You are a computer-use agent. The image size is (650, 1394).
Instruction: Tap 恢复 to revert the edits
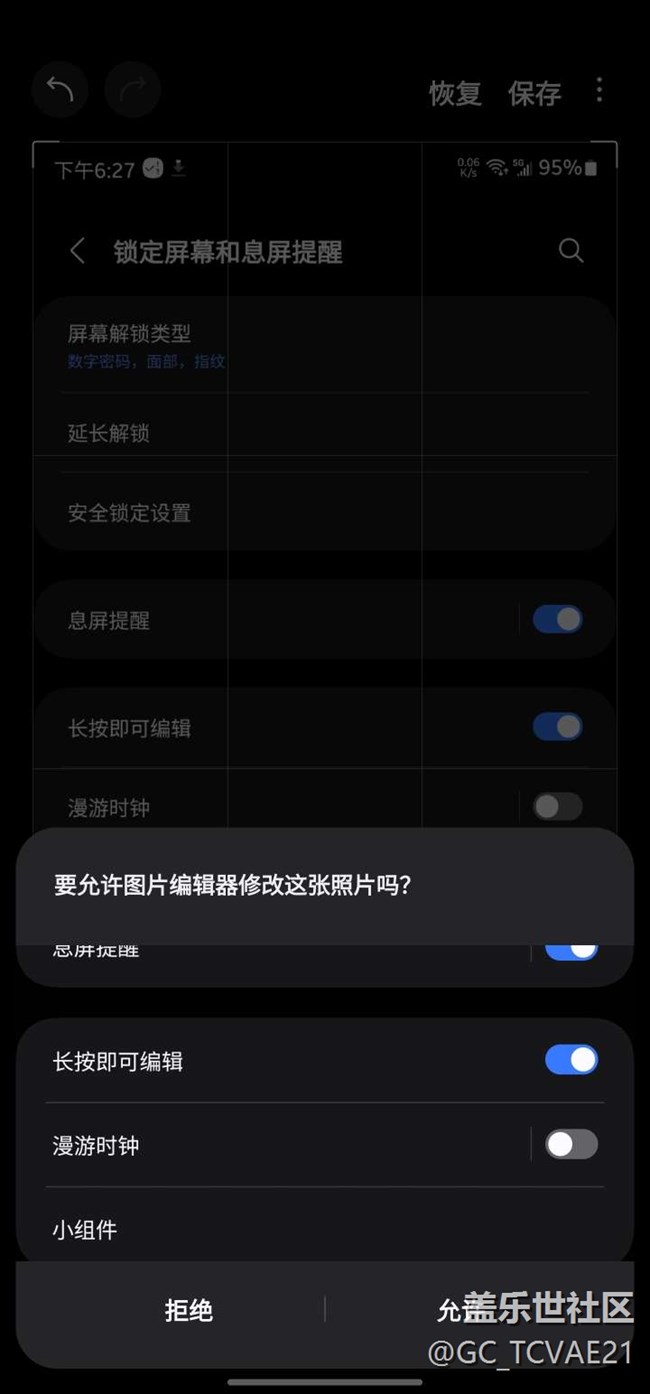(x=455, y=93)
